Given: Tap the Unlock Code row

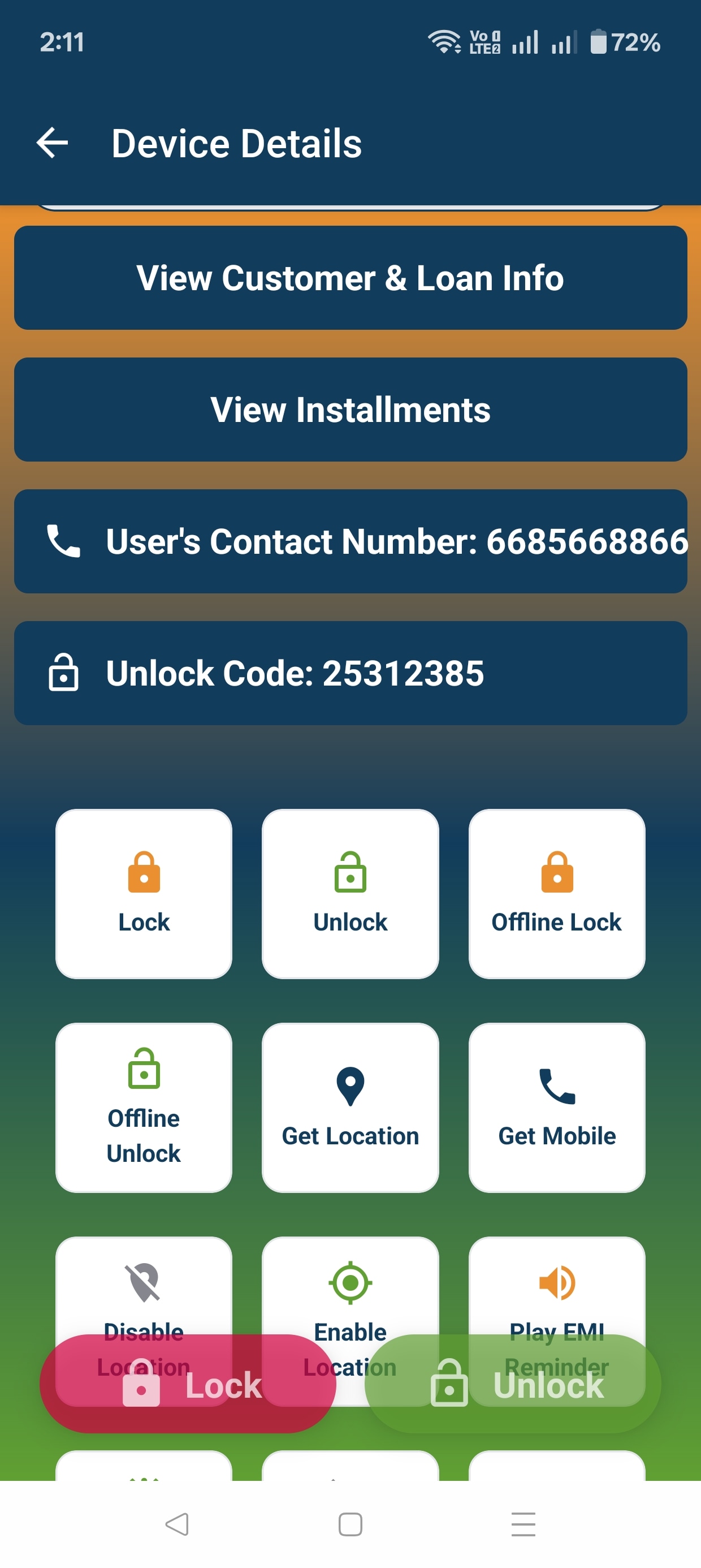Looking at the screenshot, I should (x=350, y=674).
